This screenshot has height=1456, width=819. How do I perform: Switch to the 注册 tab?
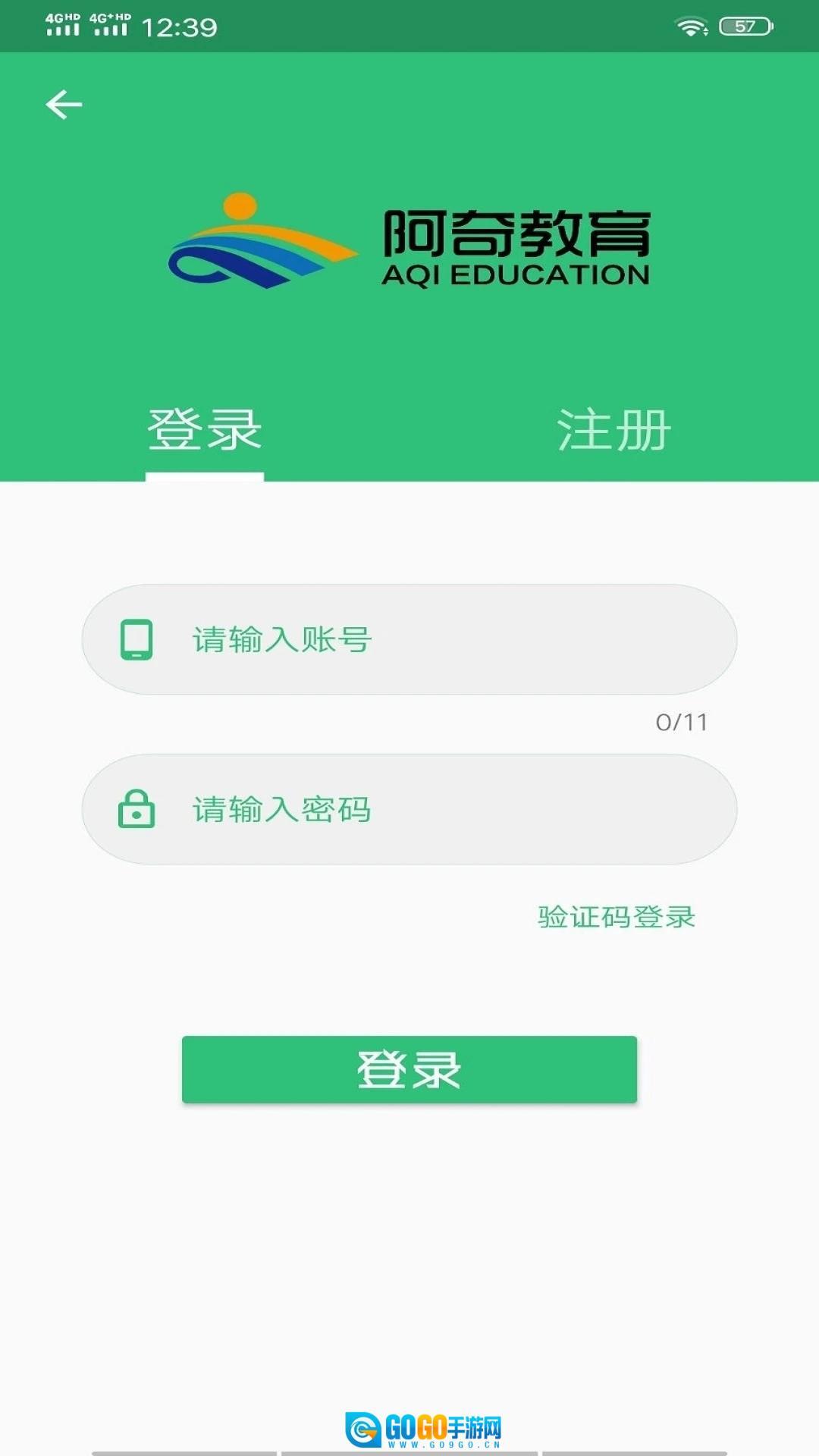[613, 431]
